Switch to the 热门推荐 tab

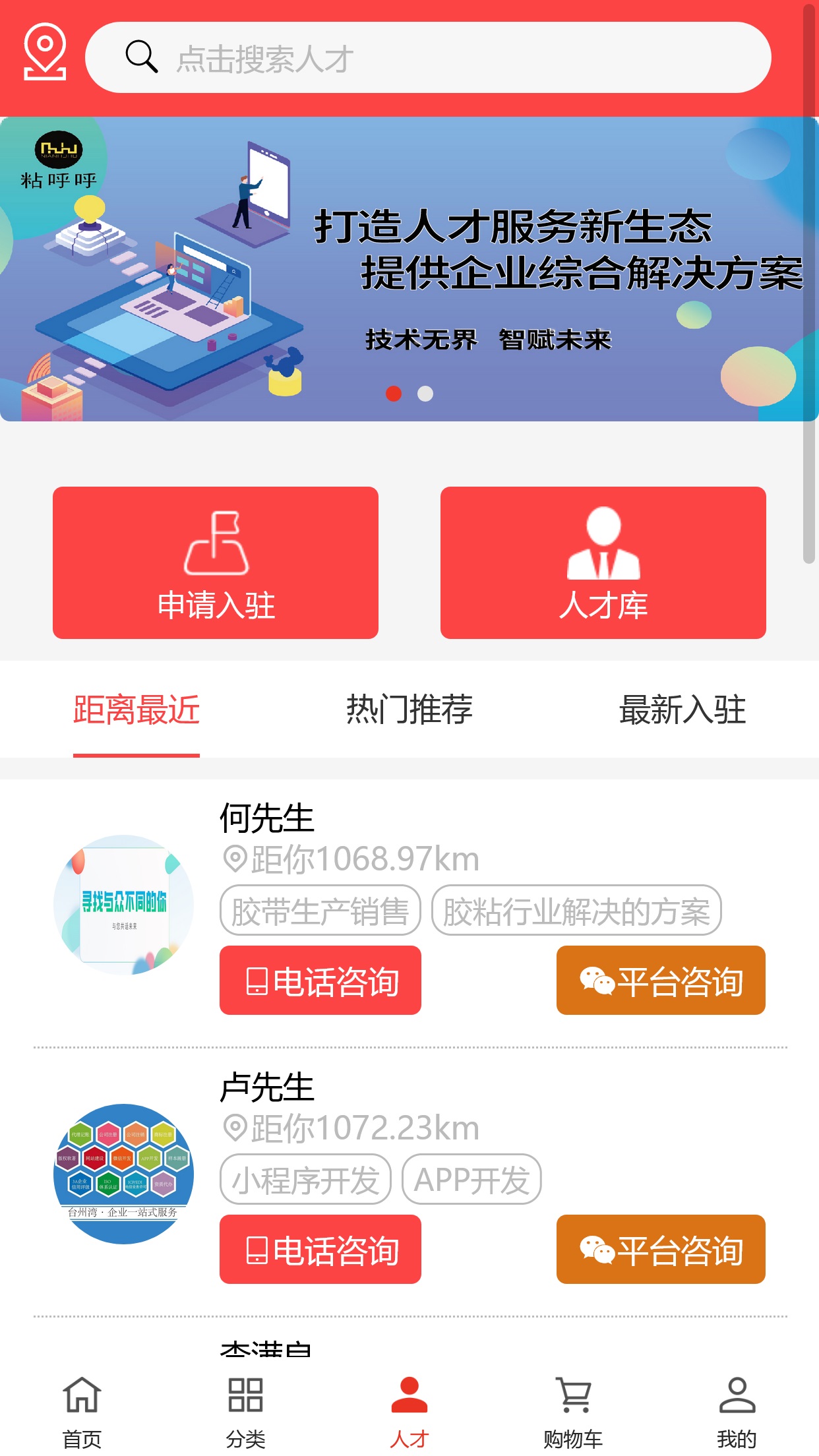[x=409, y=711]
